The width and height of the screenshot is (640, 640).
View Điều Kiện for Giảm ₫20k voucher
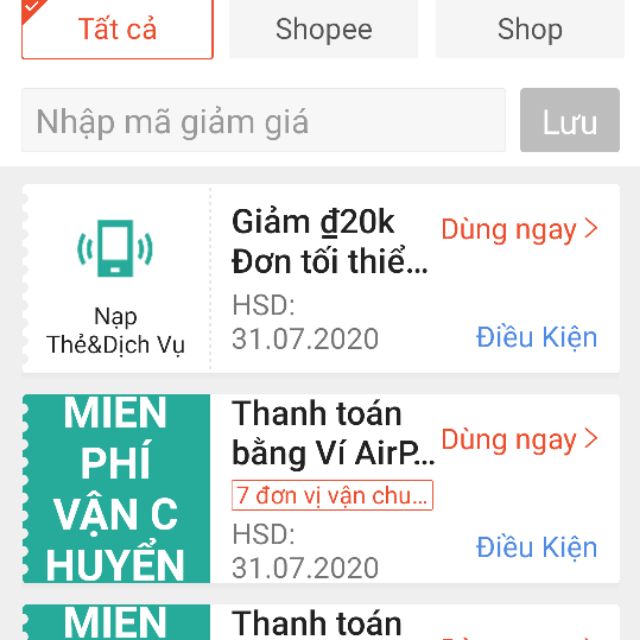(x=536, y=337)
